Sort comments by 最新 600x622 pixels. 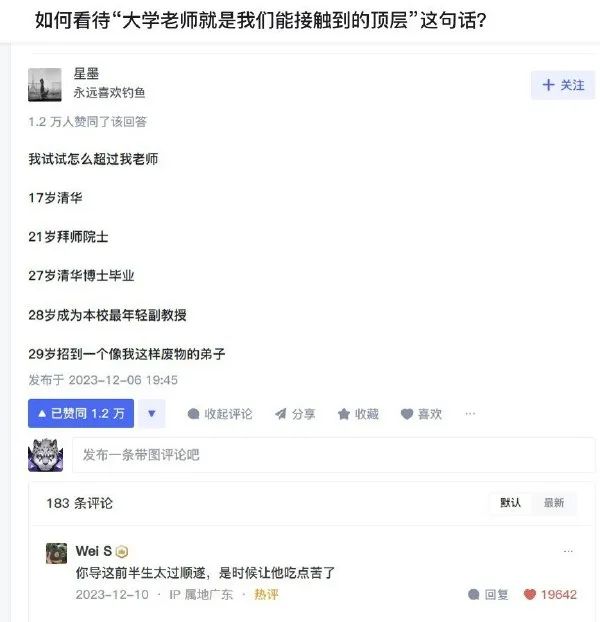[554, 502]
